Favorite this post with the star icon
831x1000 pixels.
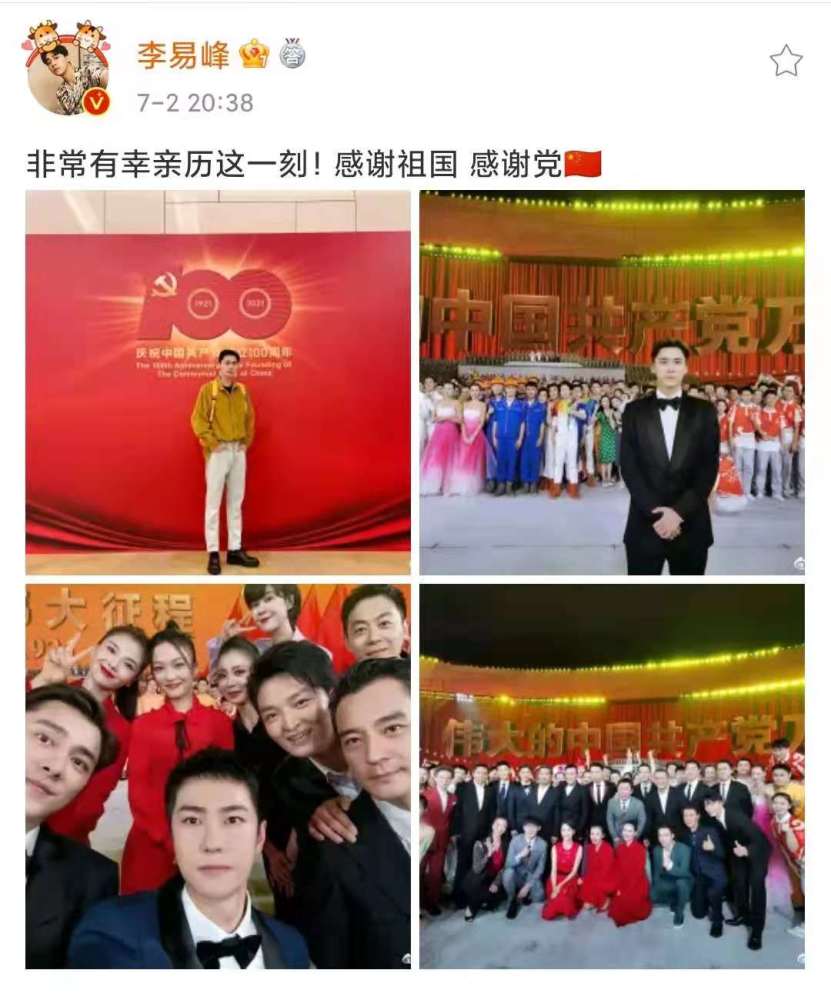786,61
